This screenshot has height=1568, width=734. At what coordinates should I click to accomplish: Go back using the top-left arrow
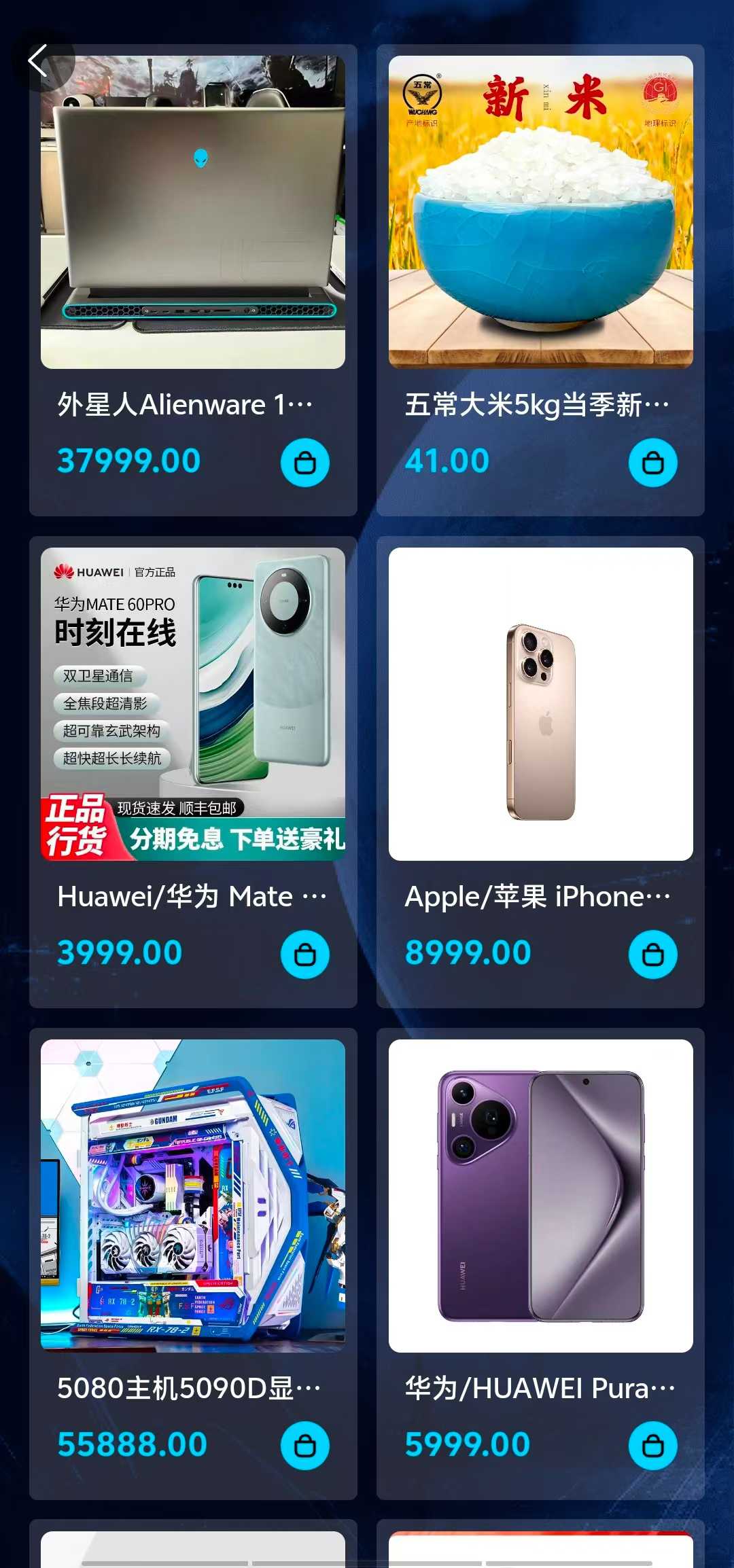38,61
